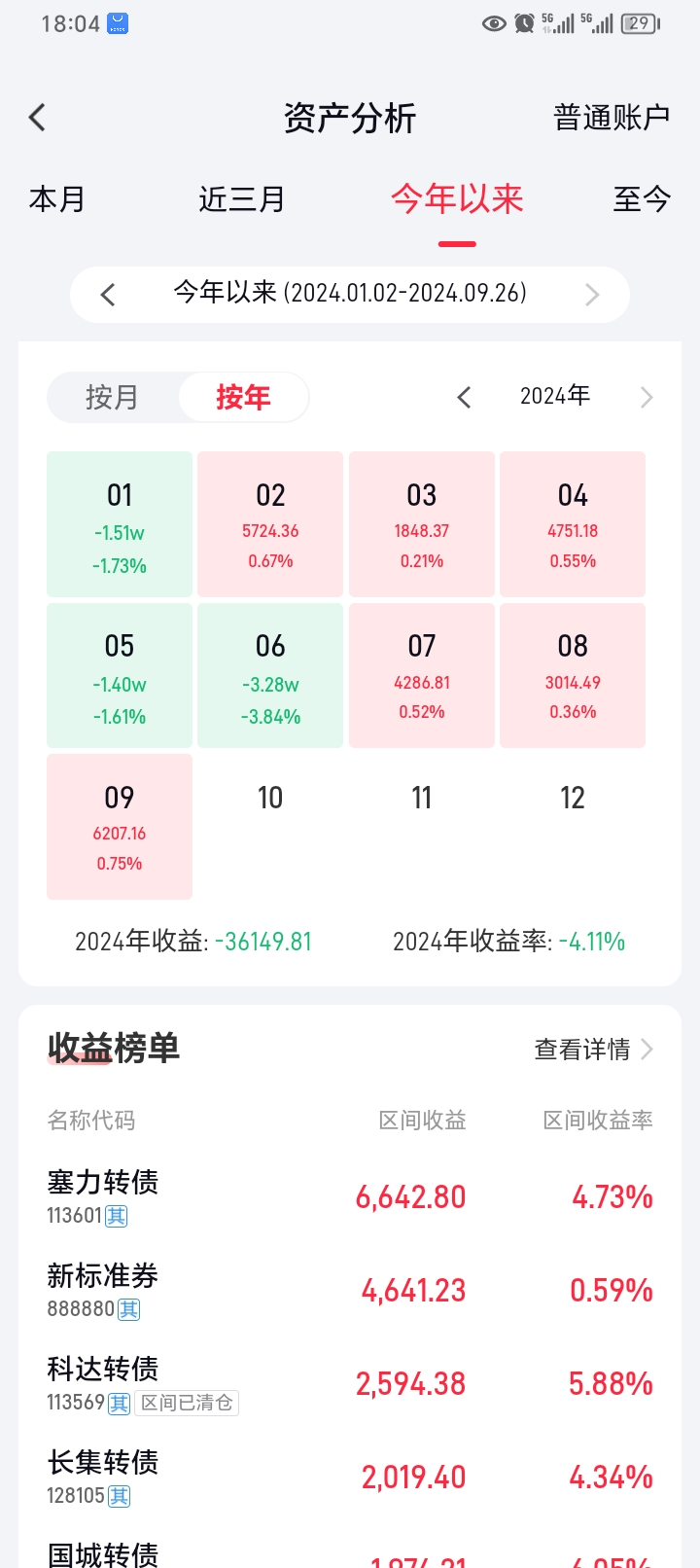Open 塞力转债 113601 row

tap(350, 1197)
